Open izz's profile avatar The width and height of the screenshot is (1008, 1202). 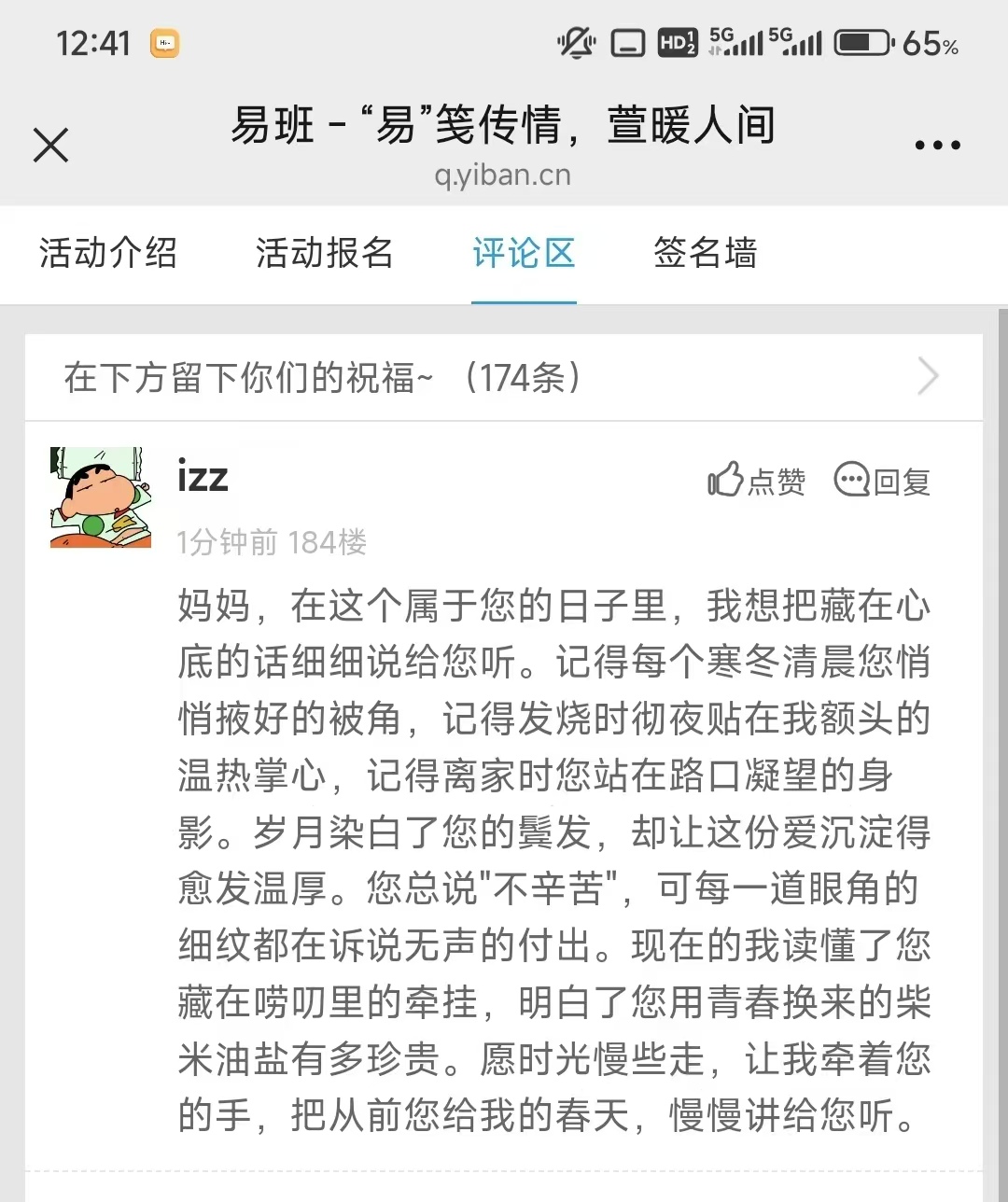[101, 496]
